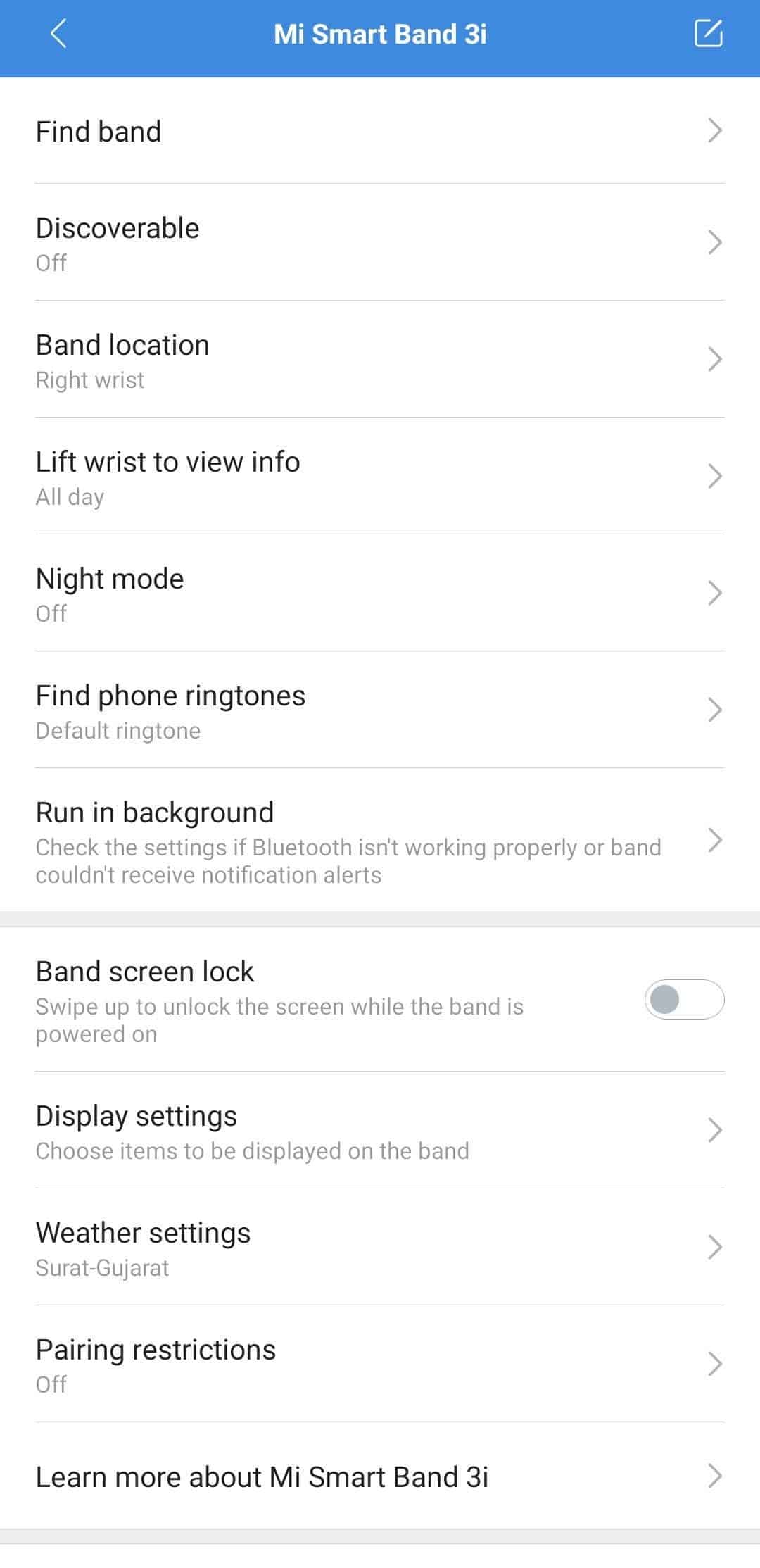Choose Find phone ringtones
The image size is (760, 1568).
(x=380, y=710)
